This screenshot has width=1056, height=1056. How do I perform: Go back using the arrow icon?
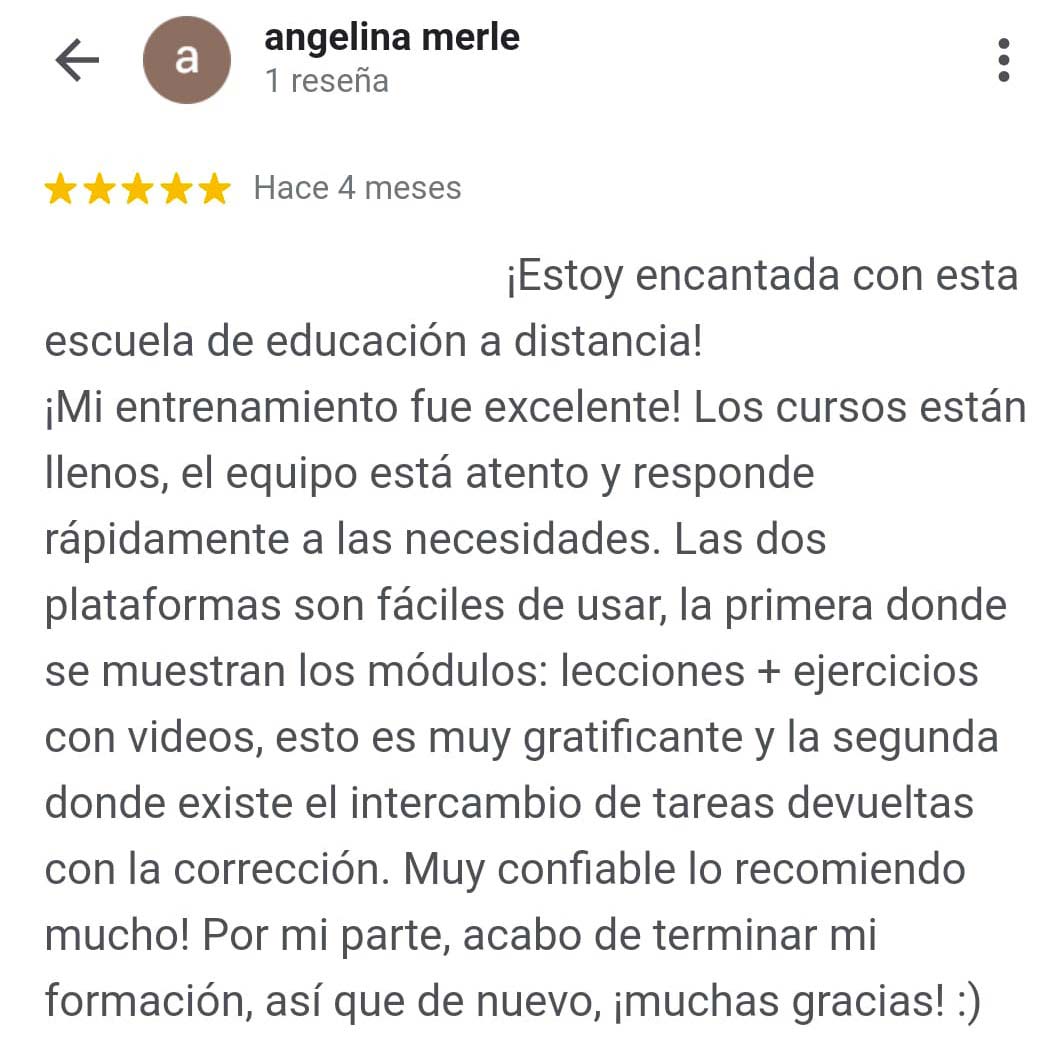pyautogui.click(x=77, y=61)
